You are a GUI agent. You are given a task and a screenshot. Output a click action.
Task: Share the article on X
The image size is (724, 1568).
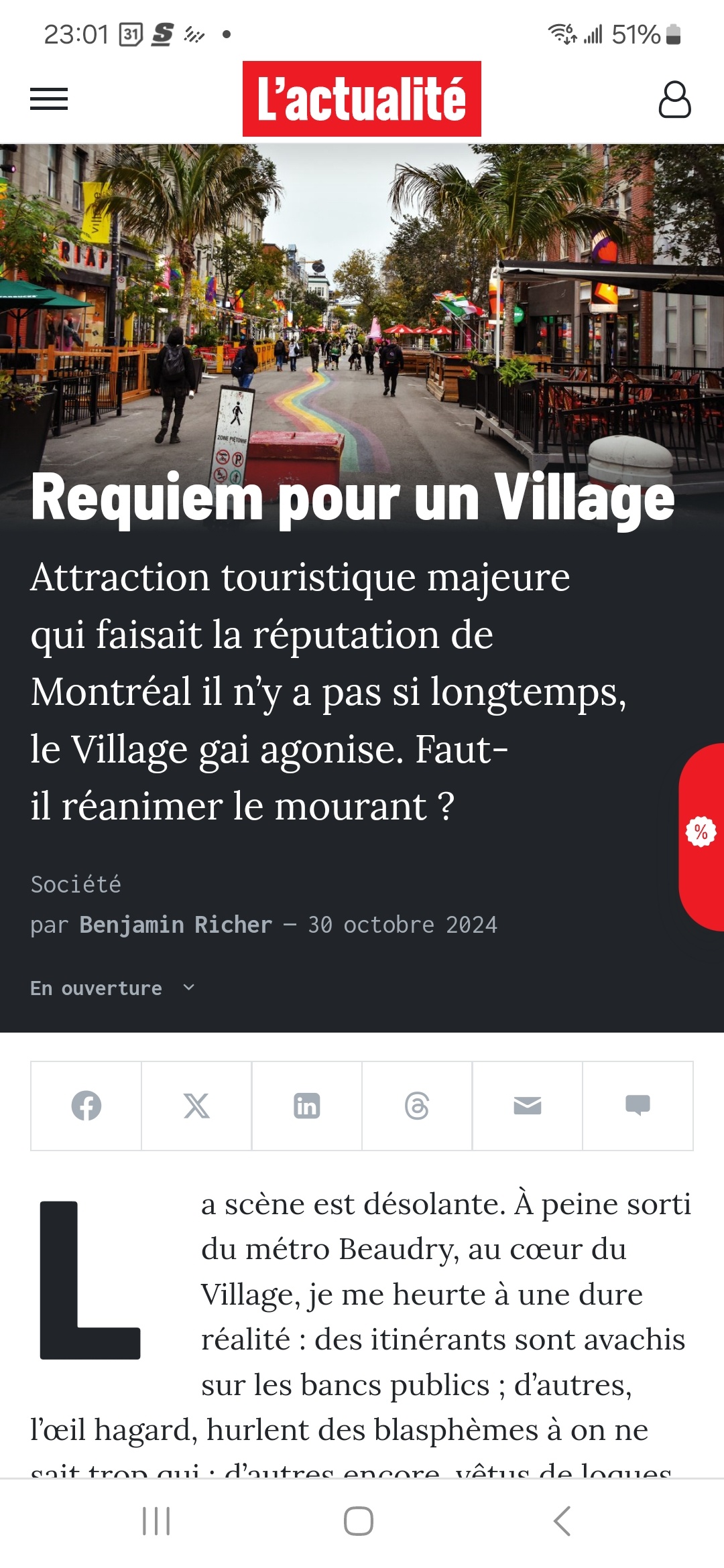coord(196,1106)
